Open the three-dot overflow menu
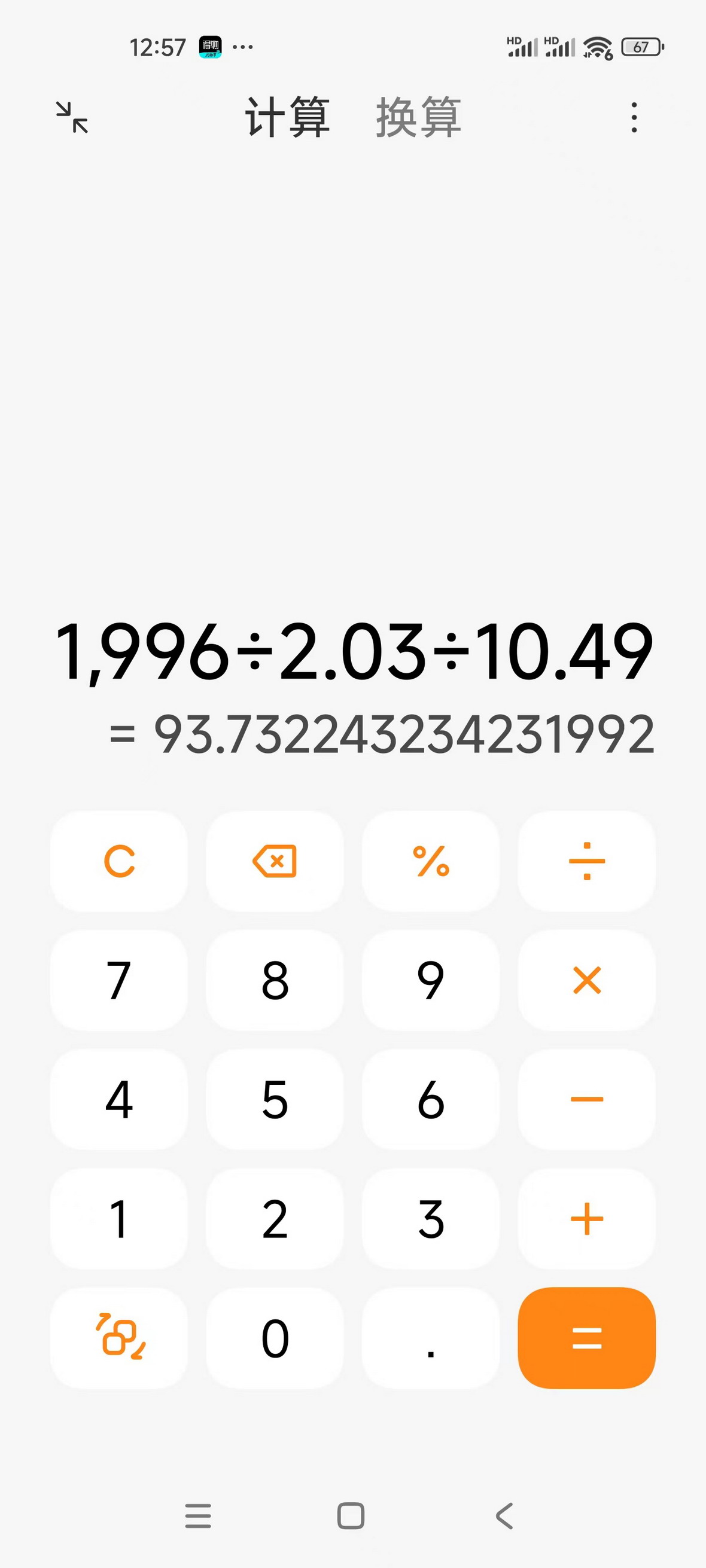This screenshot has width=706, height=1568. point(634,117)
